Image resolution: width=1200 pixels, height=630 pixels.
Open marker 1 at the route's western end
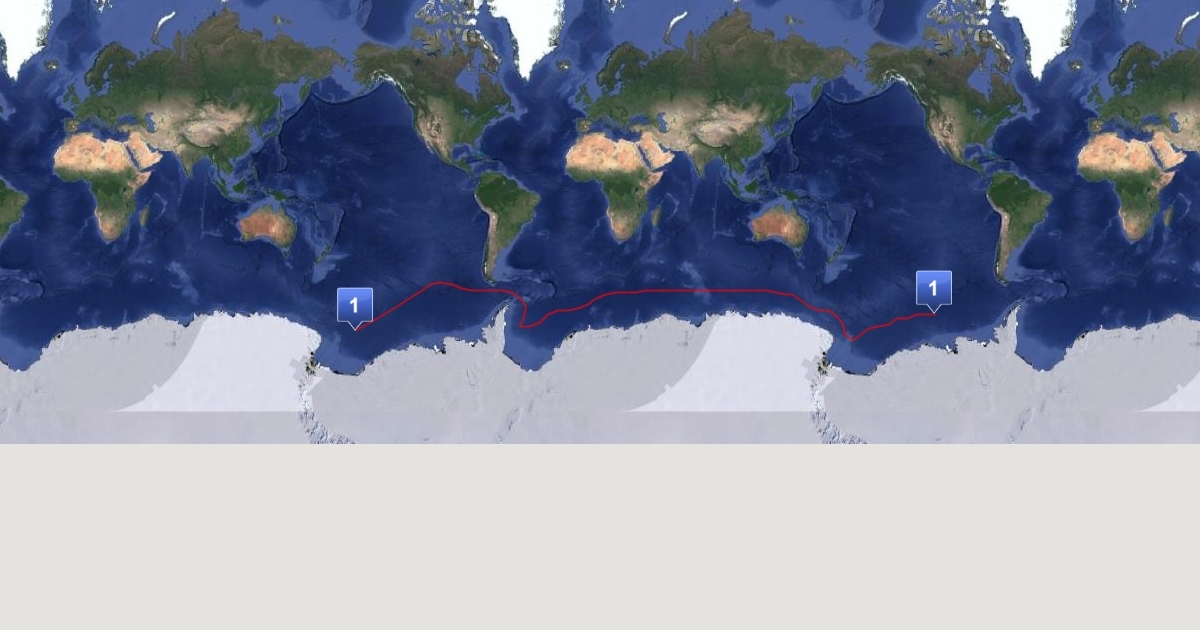coord(355,306)
